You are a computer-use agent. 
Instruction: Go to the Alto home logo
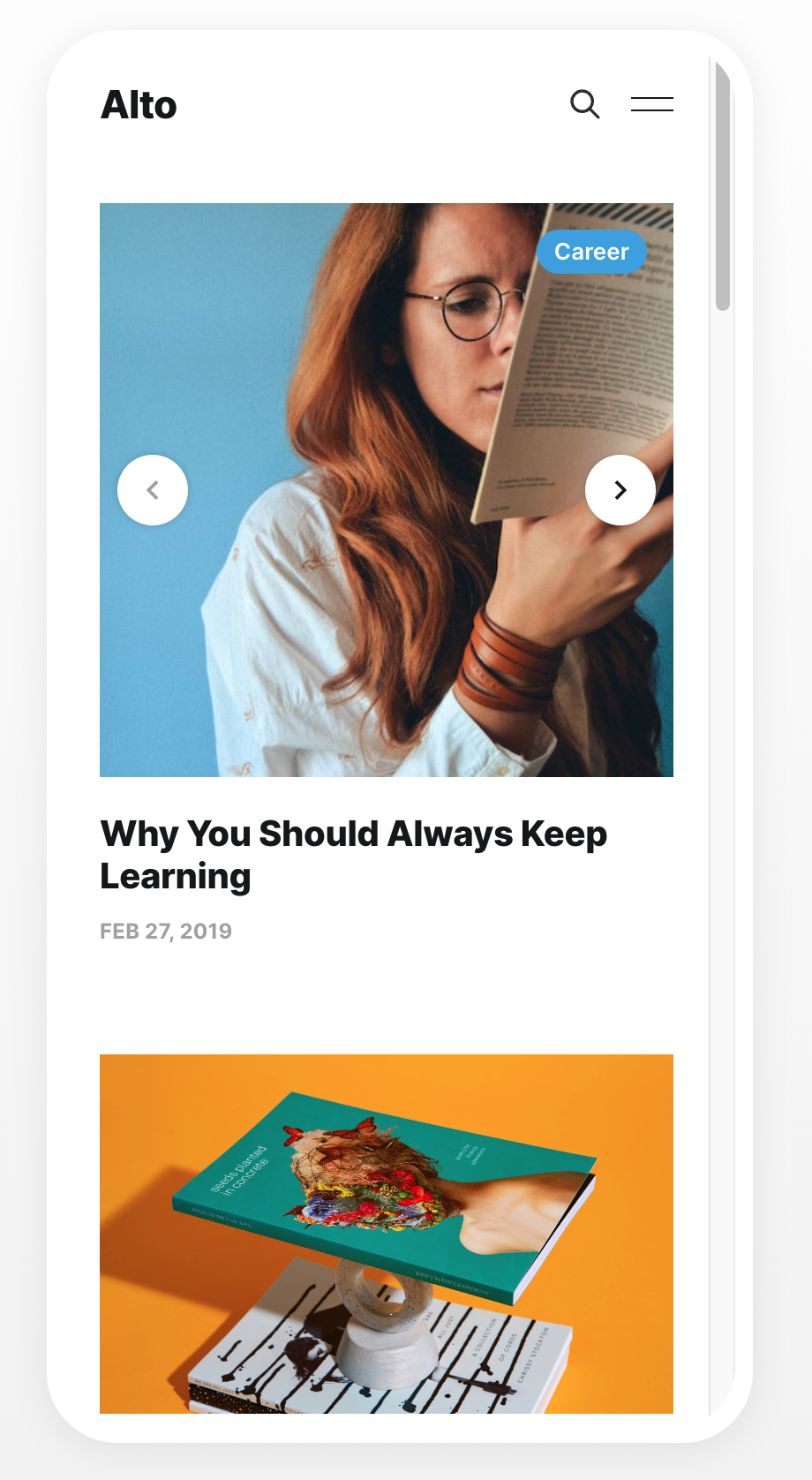pos(139,105)
